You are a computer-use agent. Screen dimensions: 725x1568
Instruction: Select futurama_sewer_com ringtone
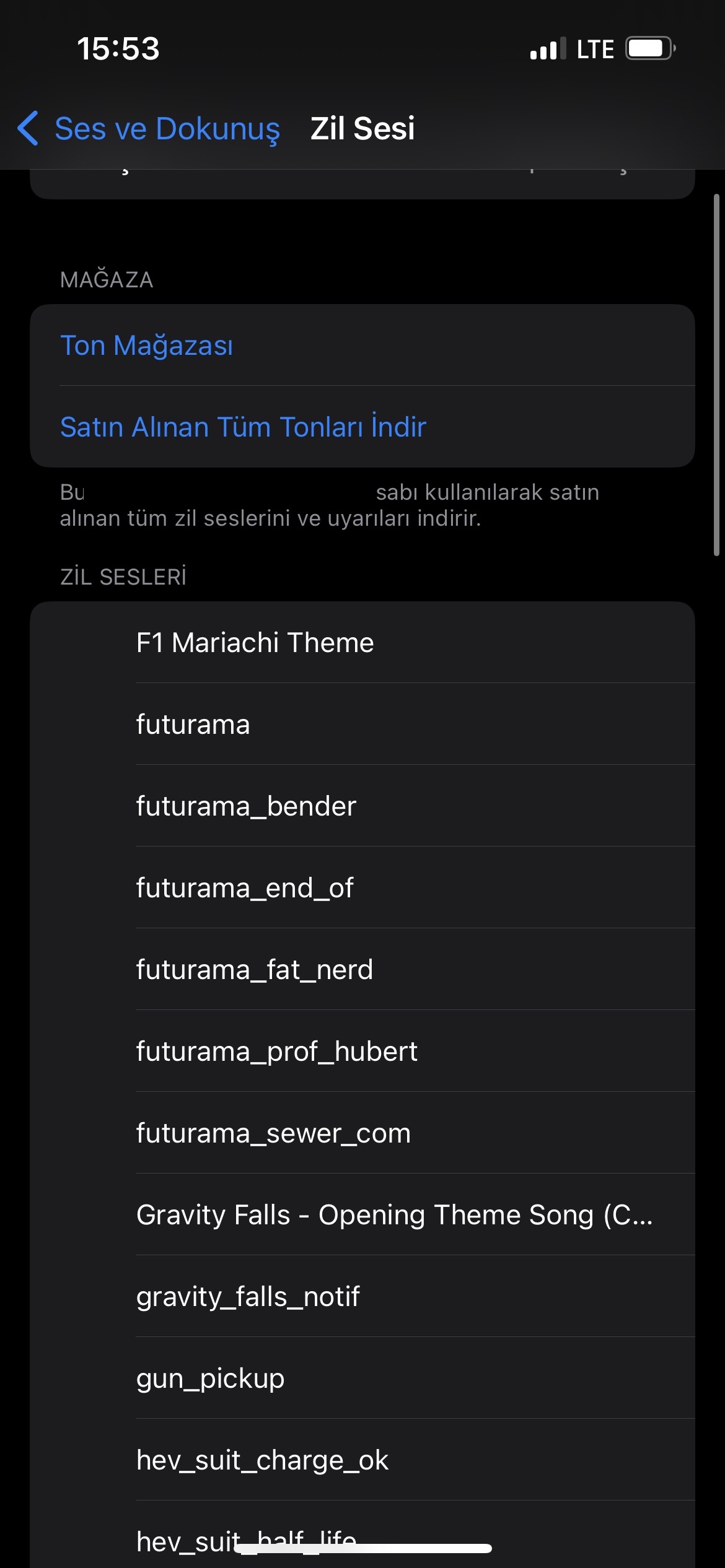click(x=362, y=1133)
